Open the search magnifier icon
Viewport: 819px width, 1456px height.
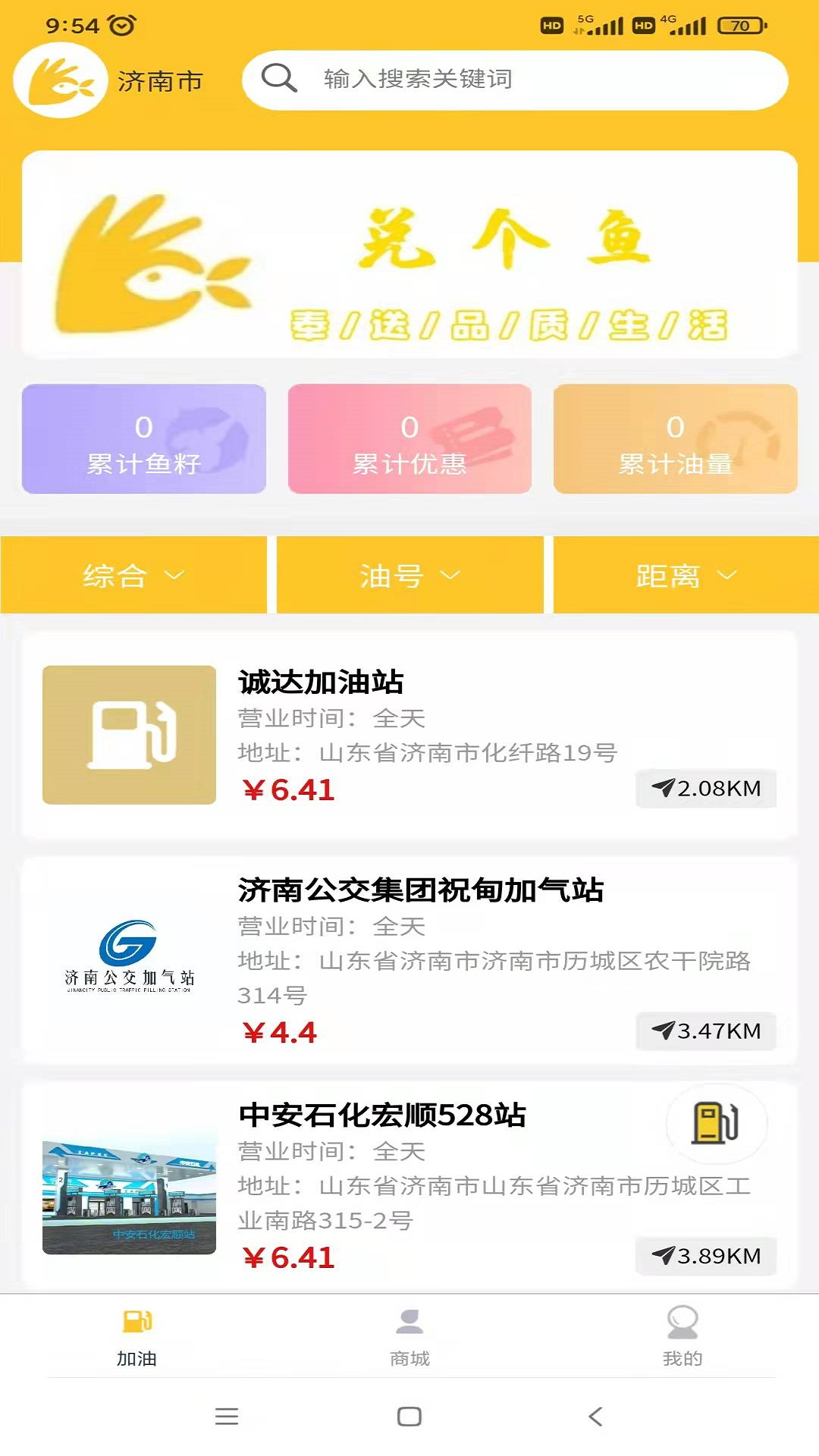click(278, 79)
